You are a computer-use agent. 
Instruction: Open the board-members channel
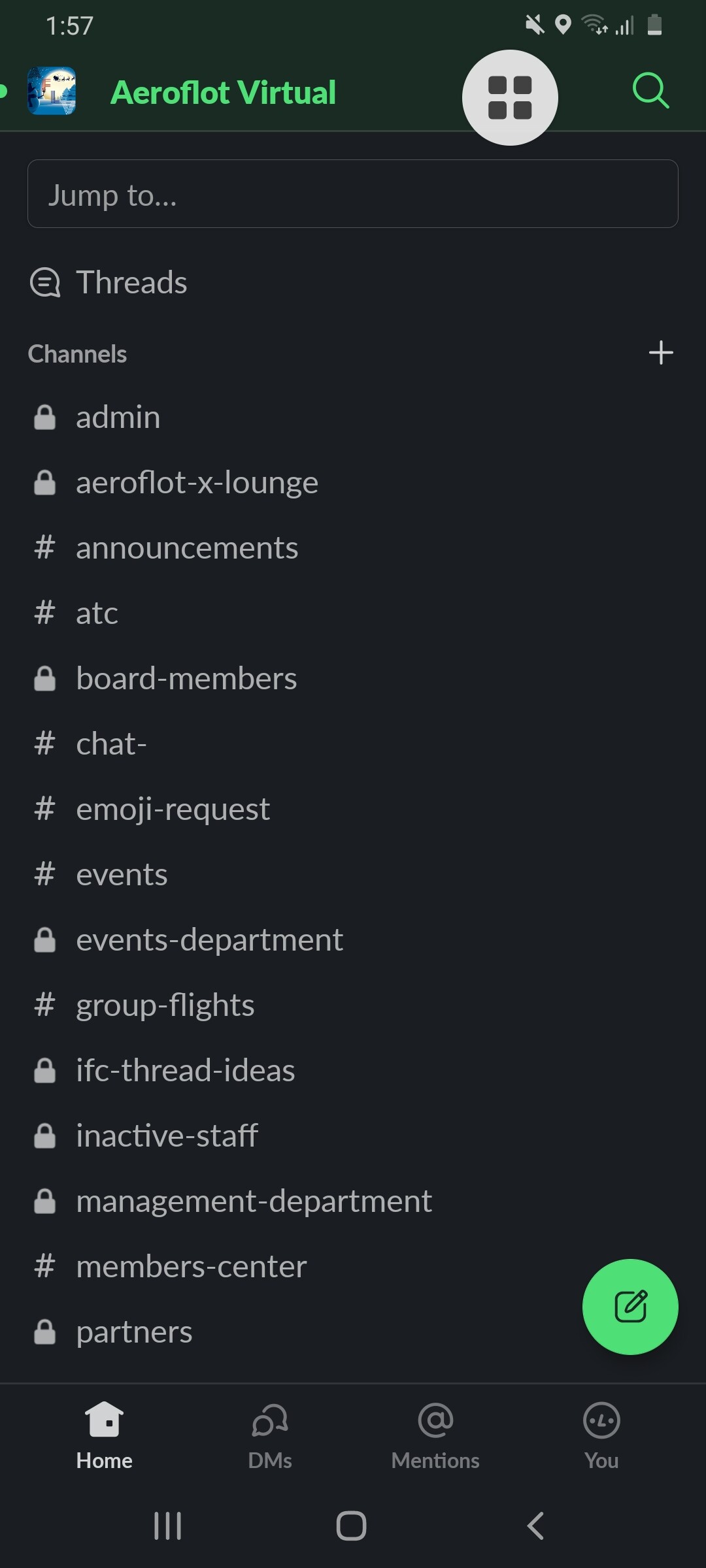pyautogui.click(x=353, y=678)
